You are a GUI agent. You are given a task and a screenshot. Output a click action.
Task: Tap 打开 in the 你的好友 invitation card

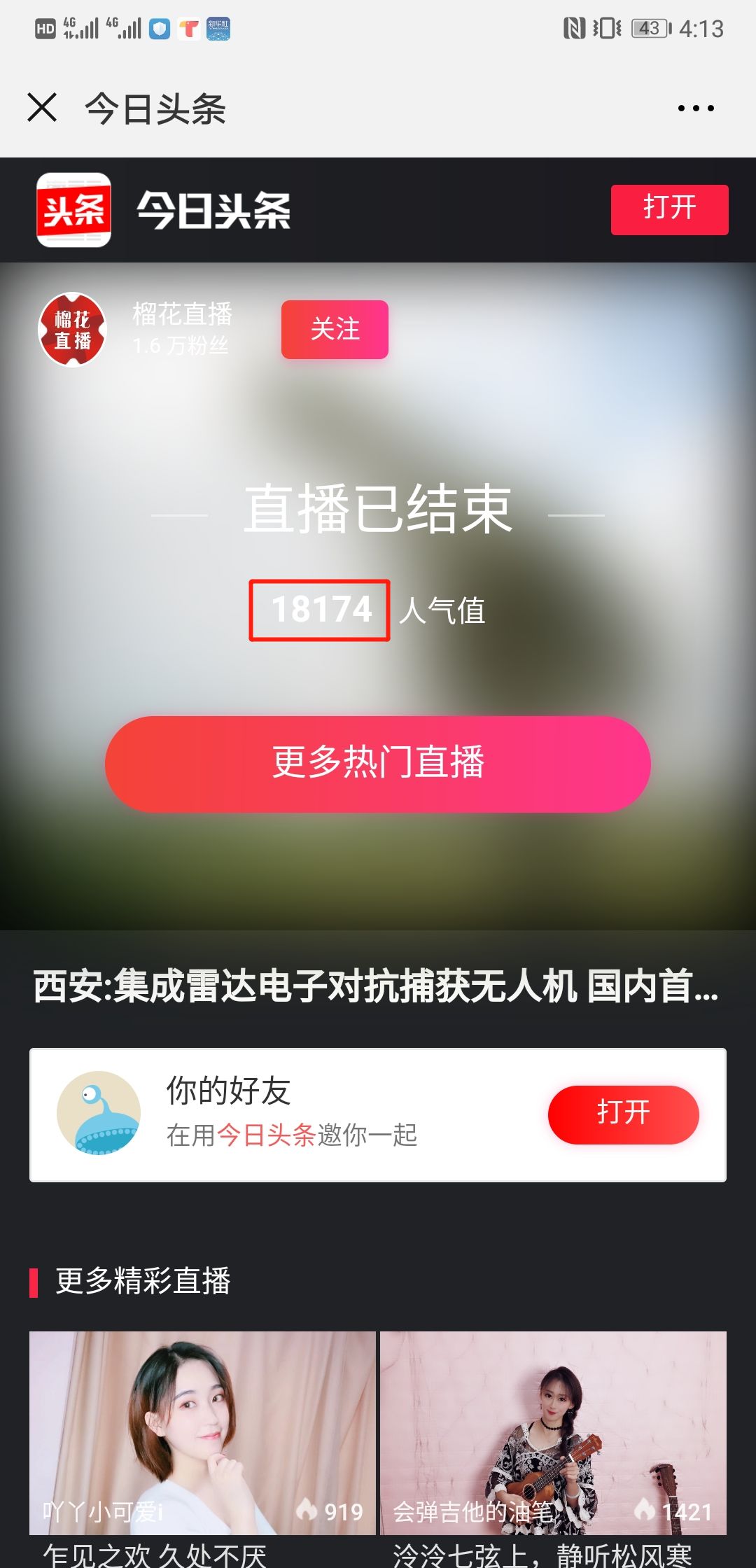623,1114
